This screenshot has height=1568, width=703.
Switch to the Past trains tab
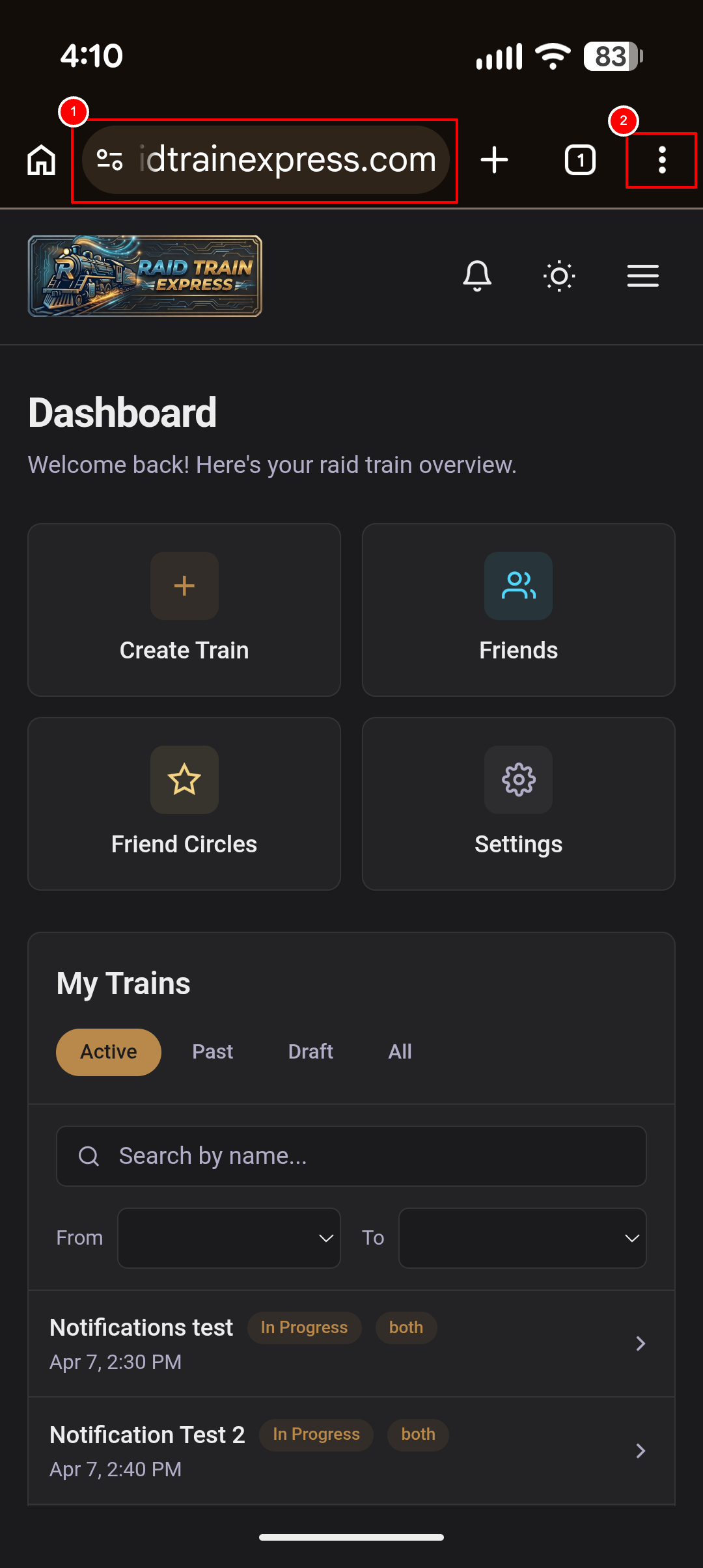coord(212,1052)
